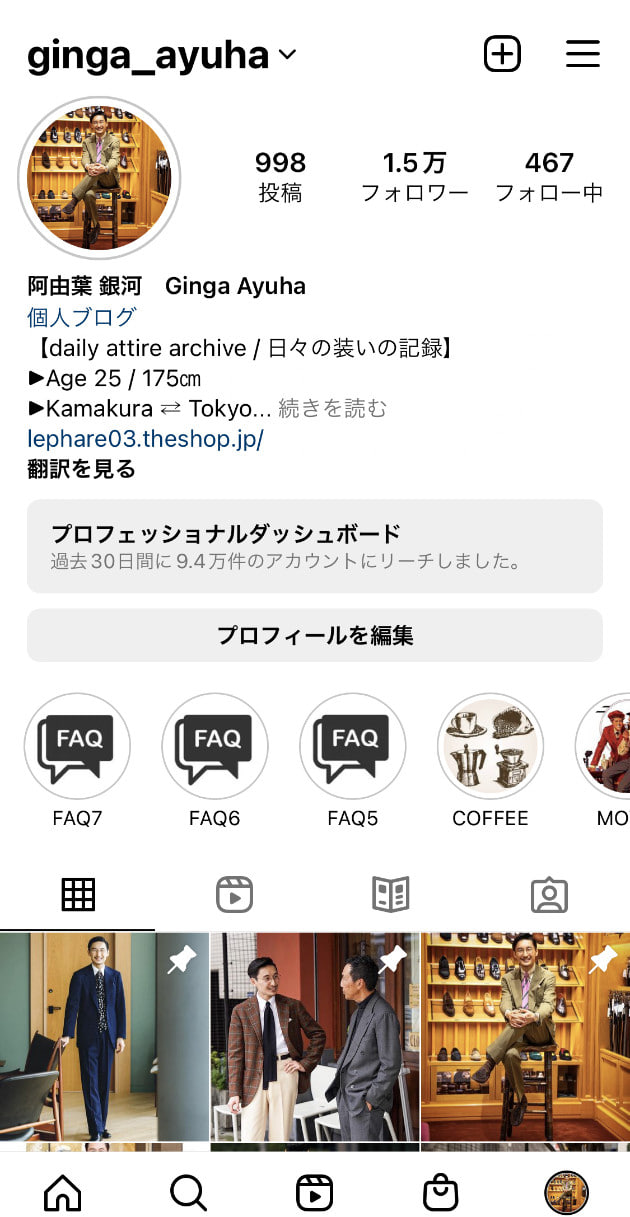
Task: Tap the プロフィールを編集 button
Action: click(315, 635)
